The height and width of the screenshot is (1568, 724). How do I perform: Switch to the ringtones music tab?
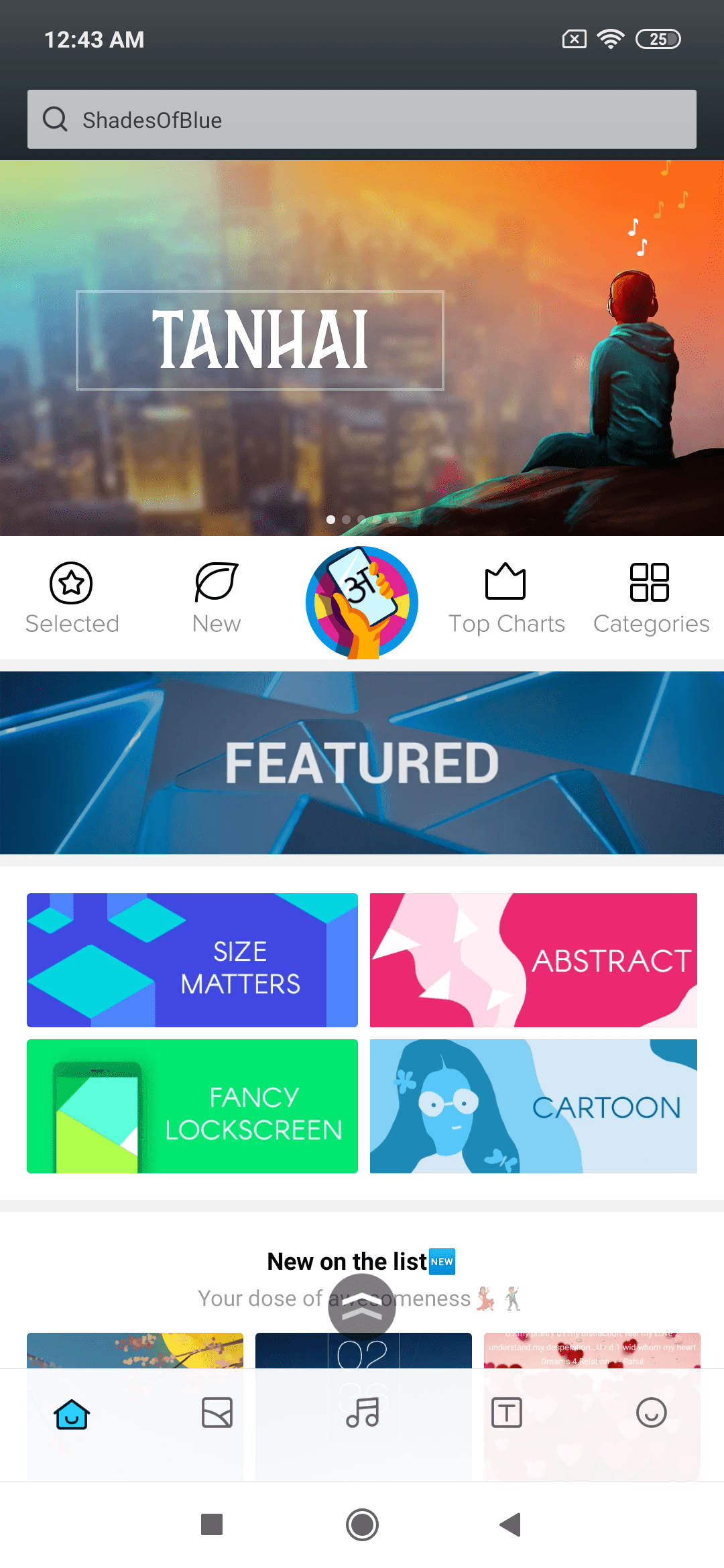pos(363,1412)
